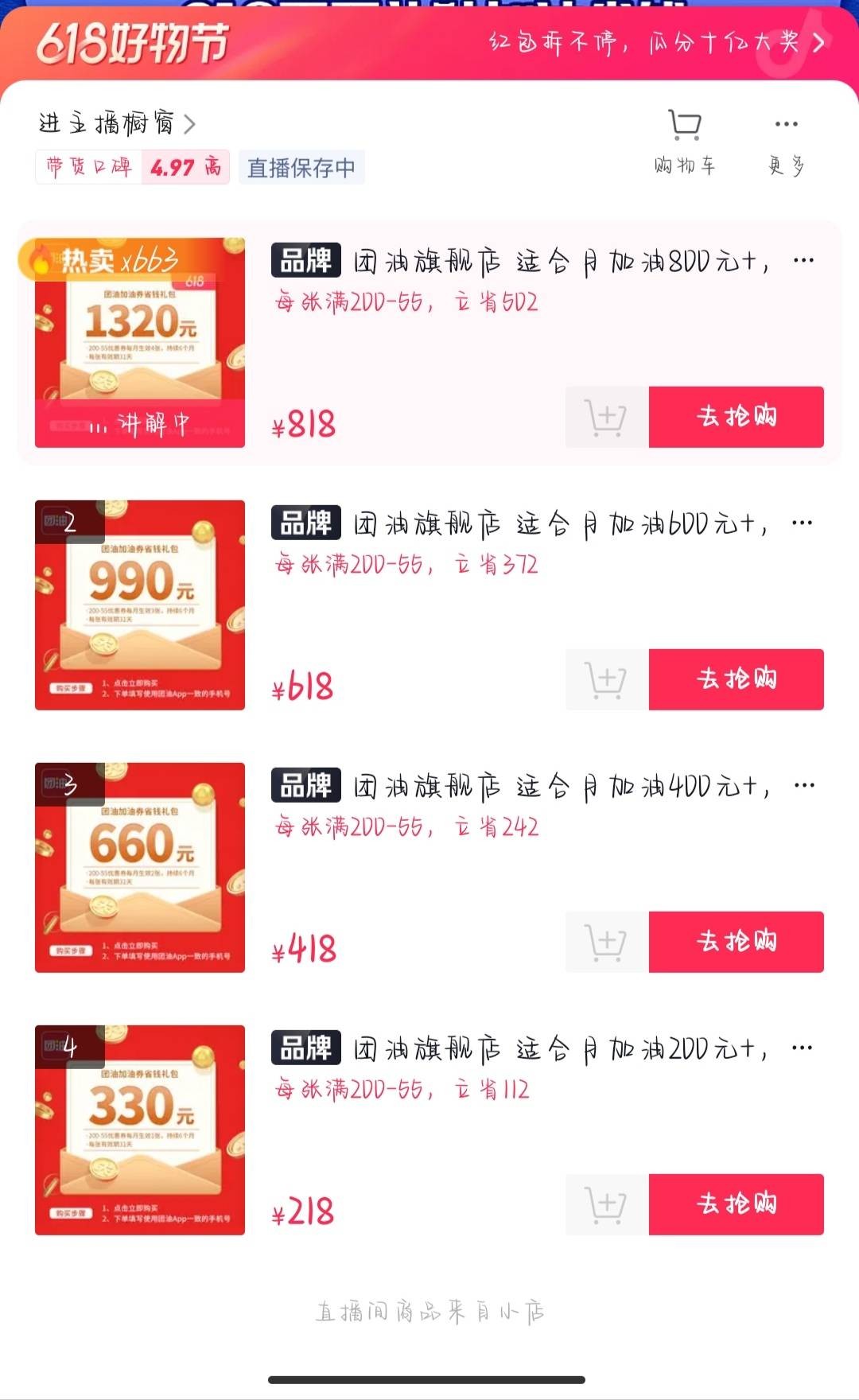Add the ¥418 item to cart
Screen dimensions: 859x1400
click(x=606, y=942)
